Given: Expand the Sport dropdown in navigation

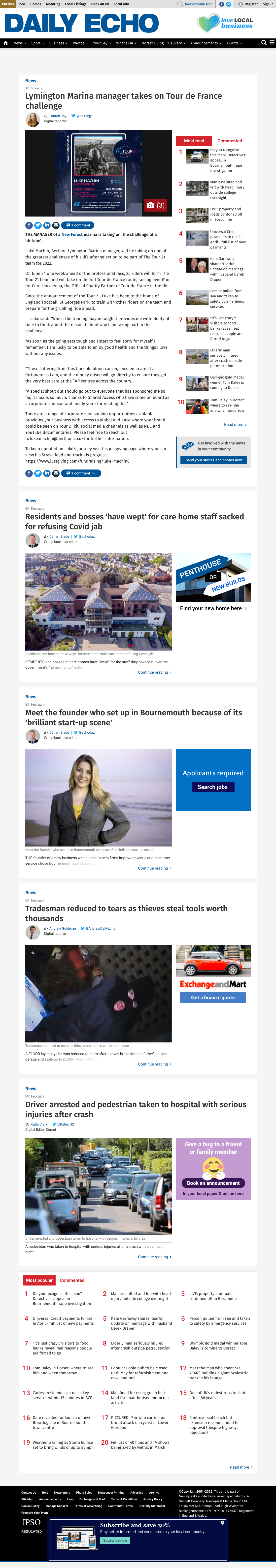Looking at the screenshot, I should coord(38,43).
